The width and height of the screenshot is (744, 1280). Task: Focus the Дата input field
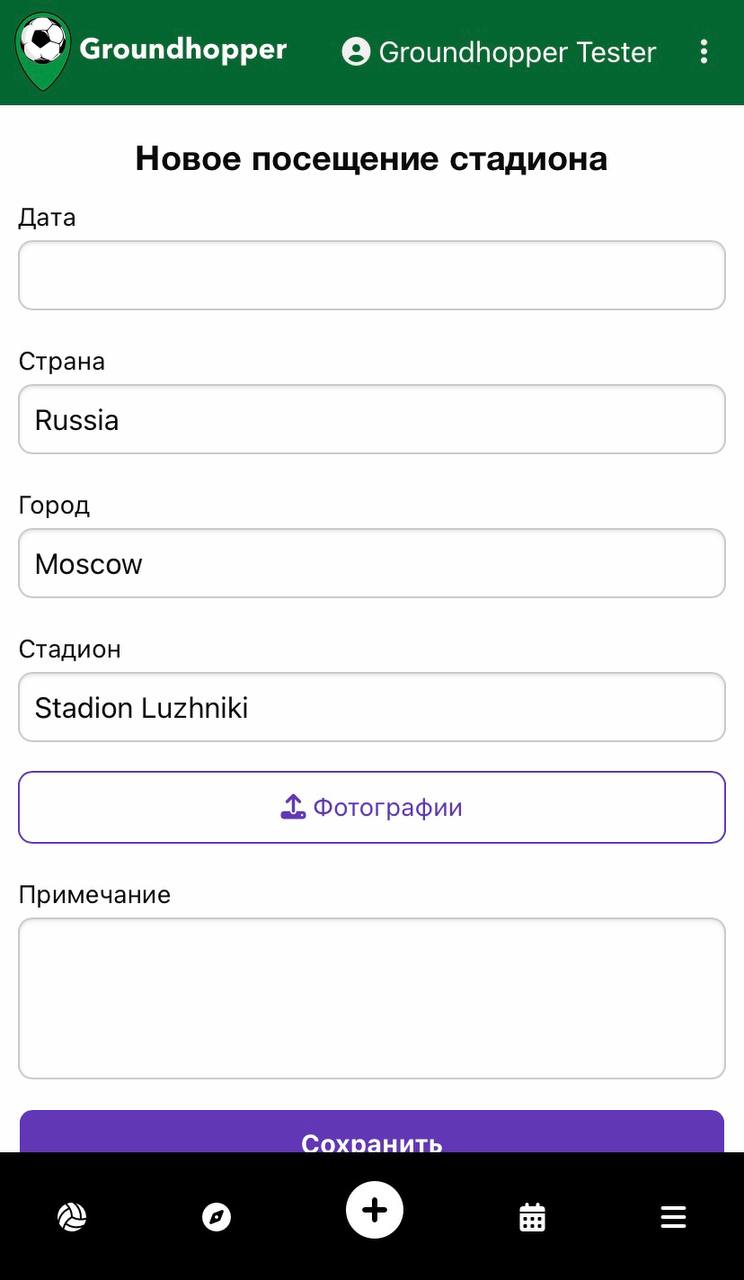[372, 275]
